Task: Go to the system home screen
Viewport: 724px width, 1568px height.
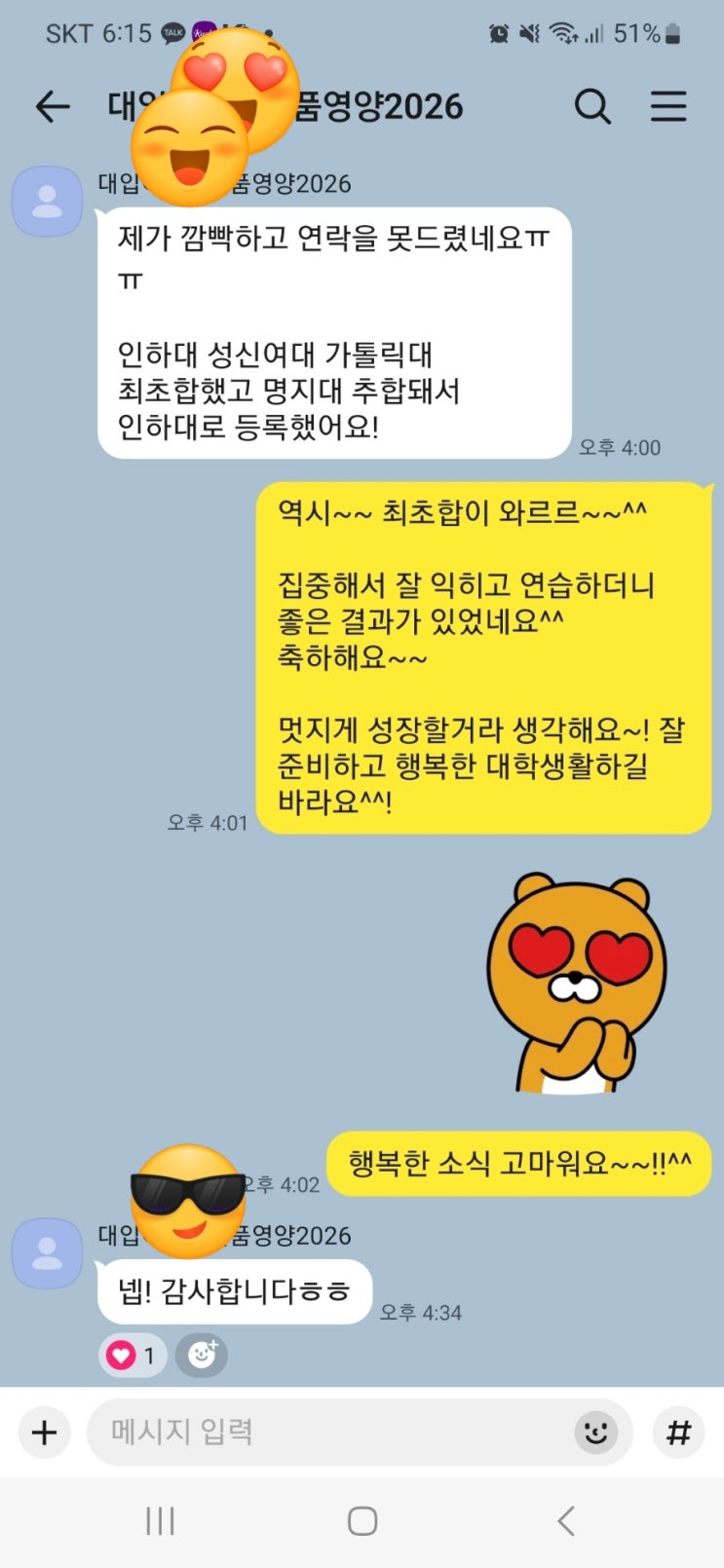Action: click(x=362, y=1521)
